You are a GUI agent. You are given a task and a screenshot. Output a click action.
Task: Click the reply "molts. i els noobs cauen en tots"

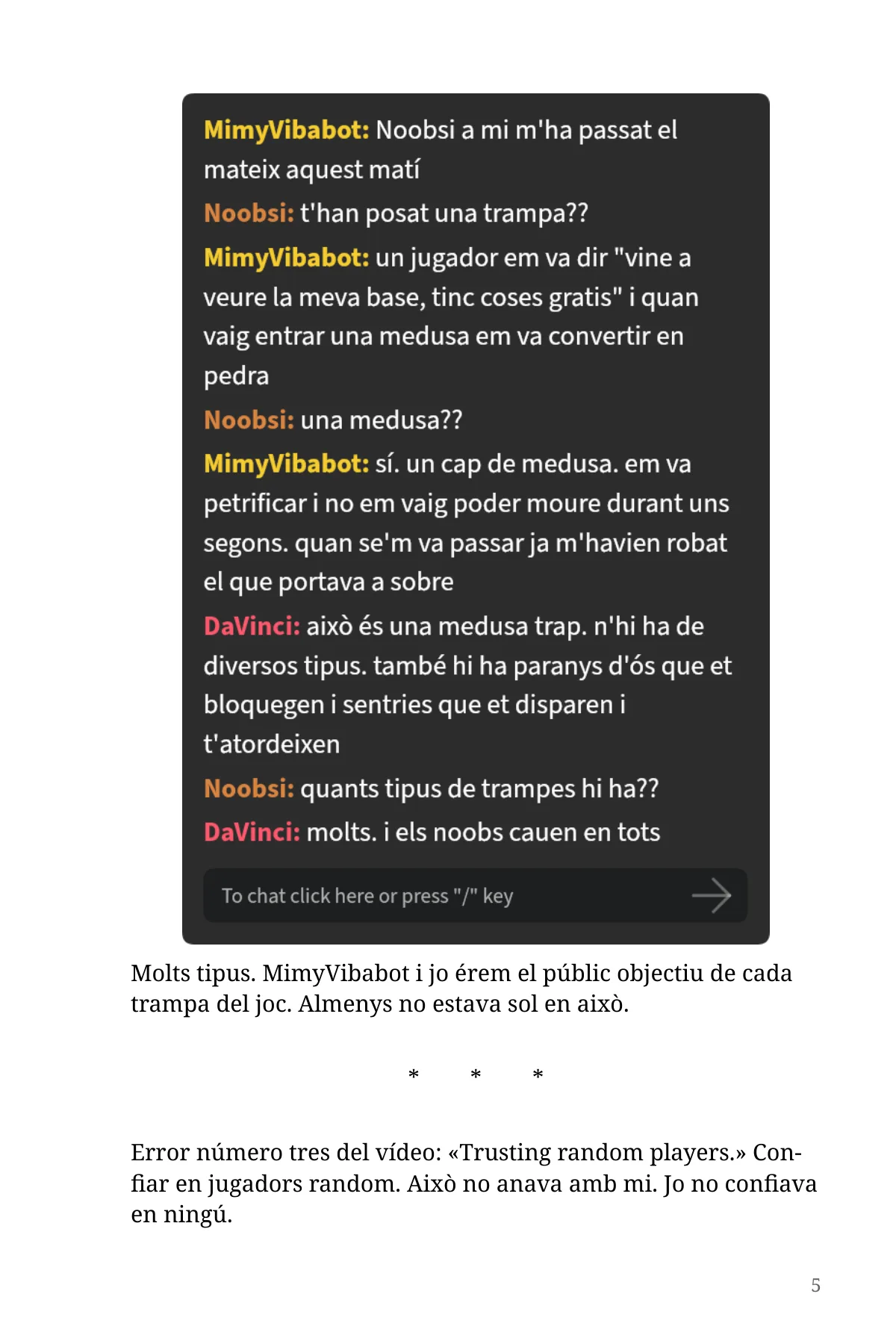click(482, 831)
